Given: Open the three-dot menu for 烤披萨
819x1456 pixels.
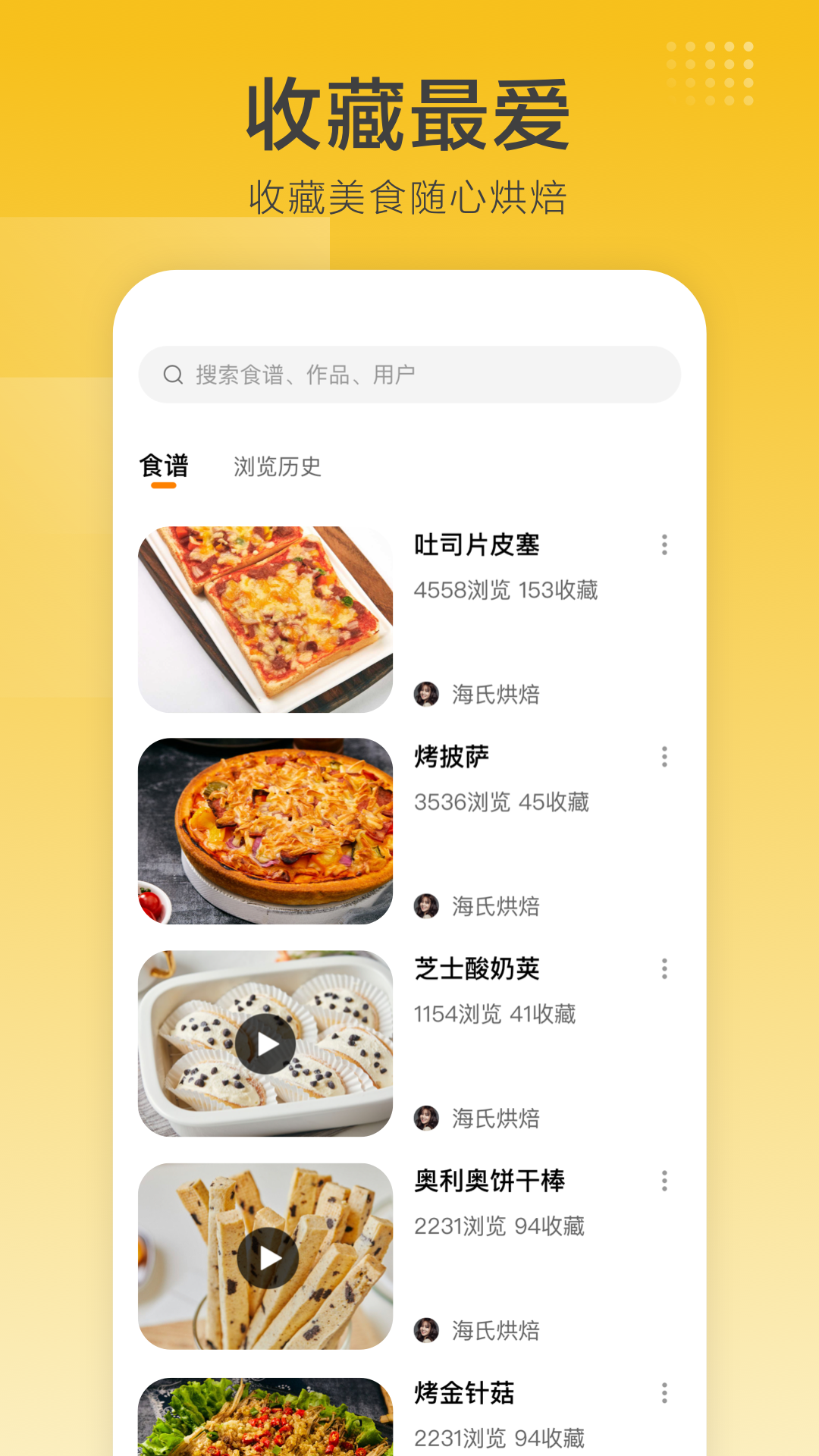Looking at the screenshot, I should pyautogui.click(x=666, y=756).
